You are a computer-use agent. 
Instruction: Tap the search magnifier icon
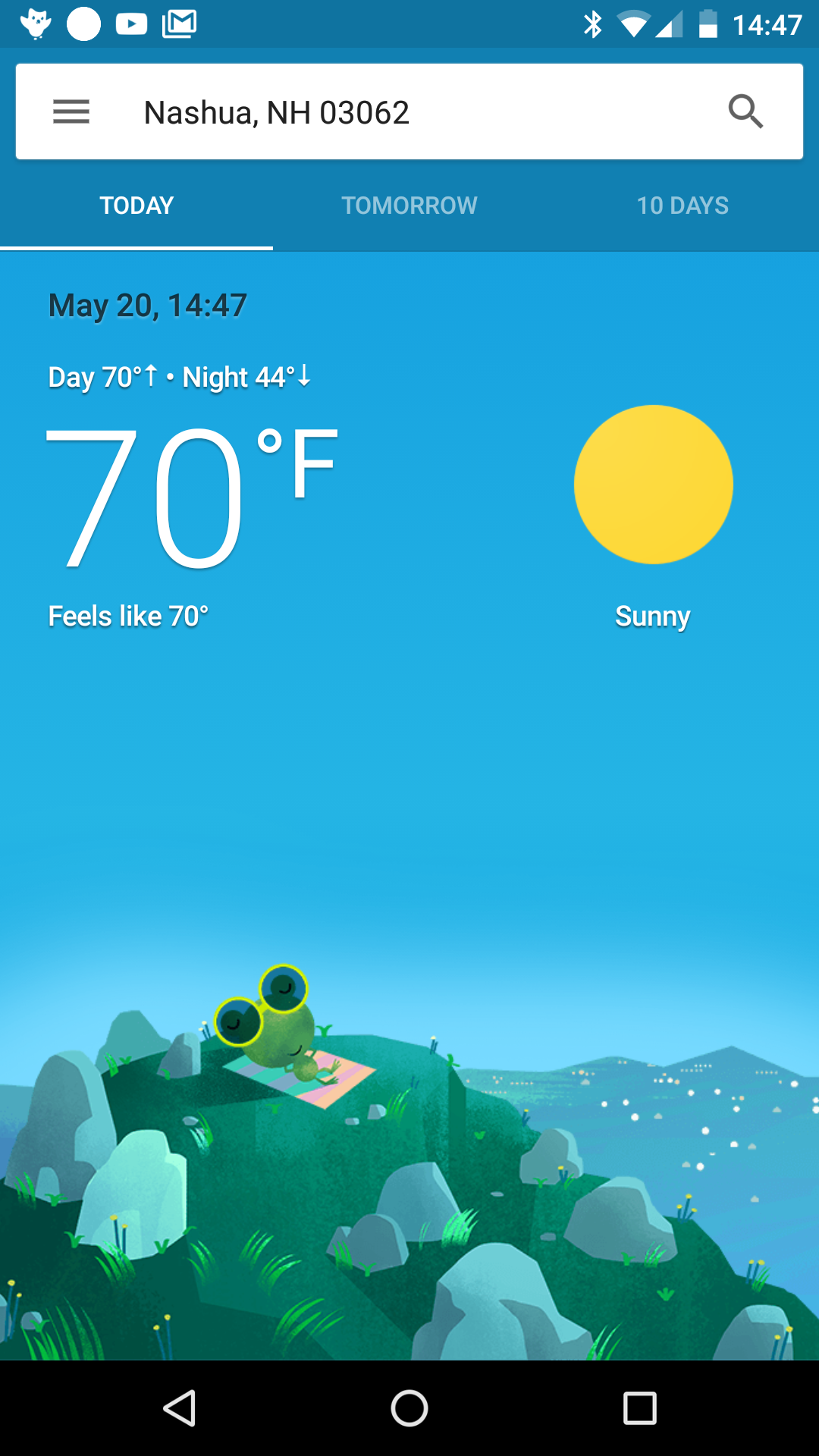(745, 112)
